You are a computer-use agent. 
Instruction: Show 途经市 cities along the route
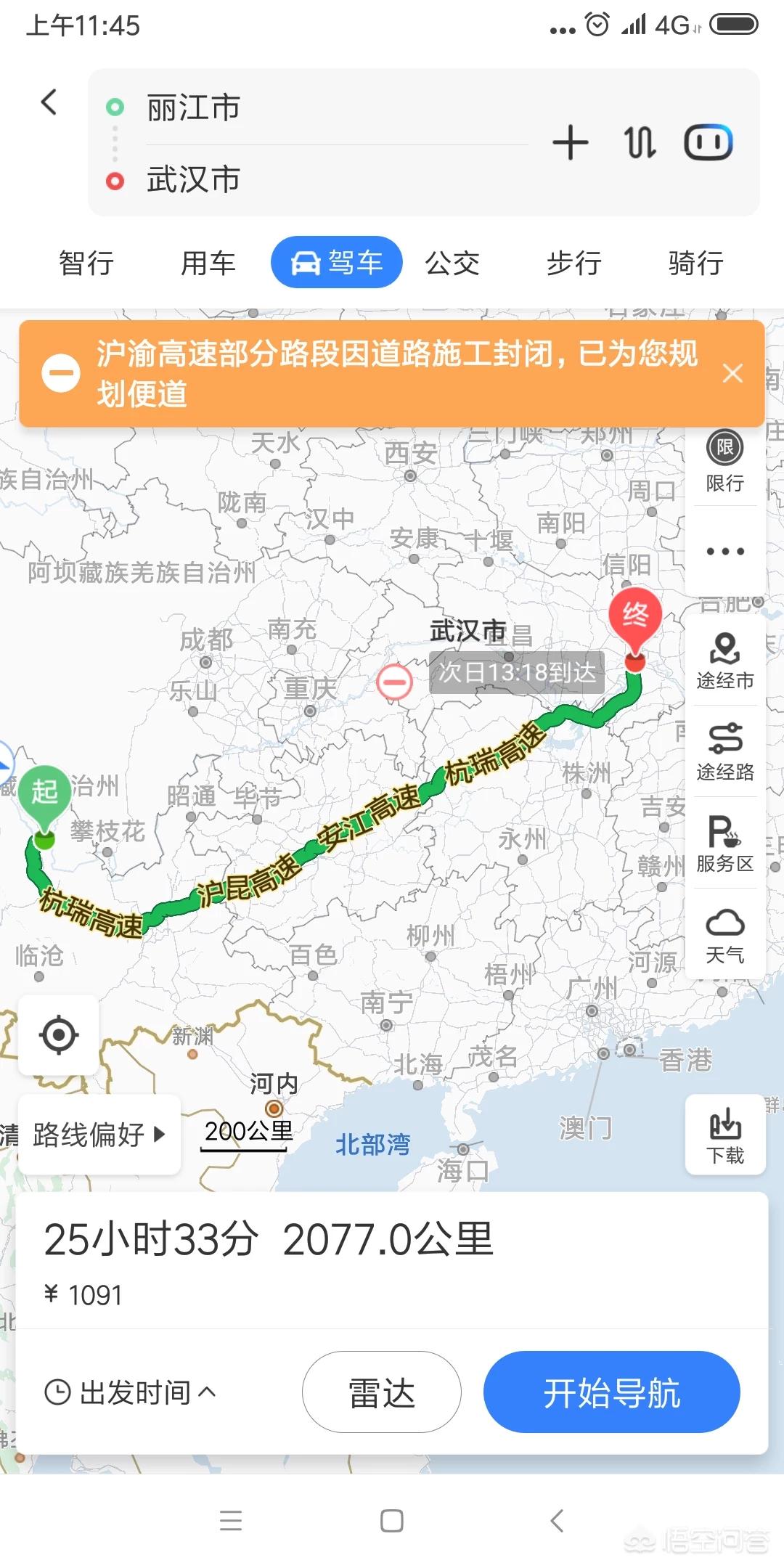point(724,661)
